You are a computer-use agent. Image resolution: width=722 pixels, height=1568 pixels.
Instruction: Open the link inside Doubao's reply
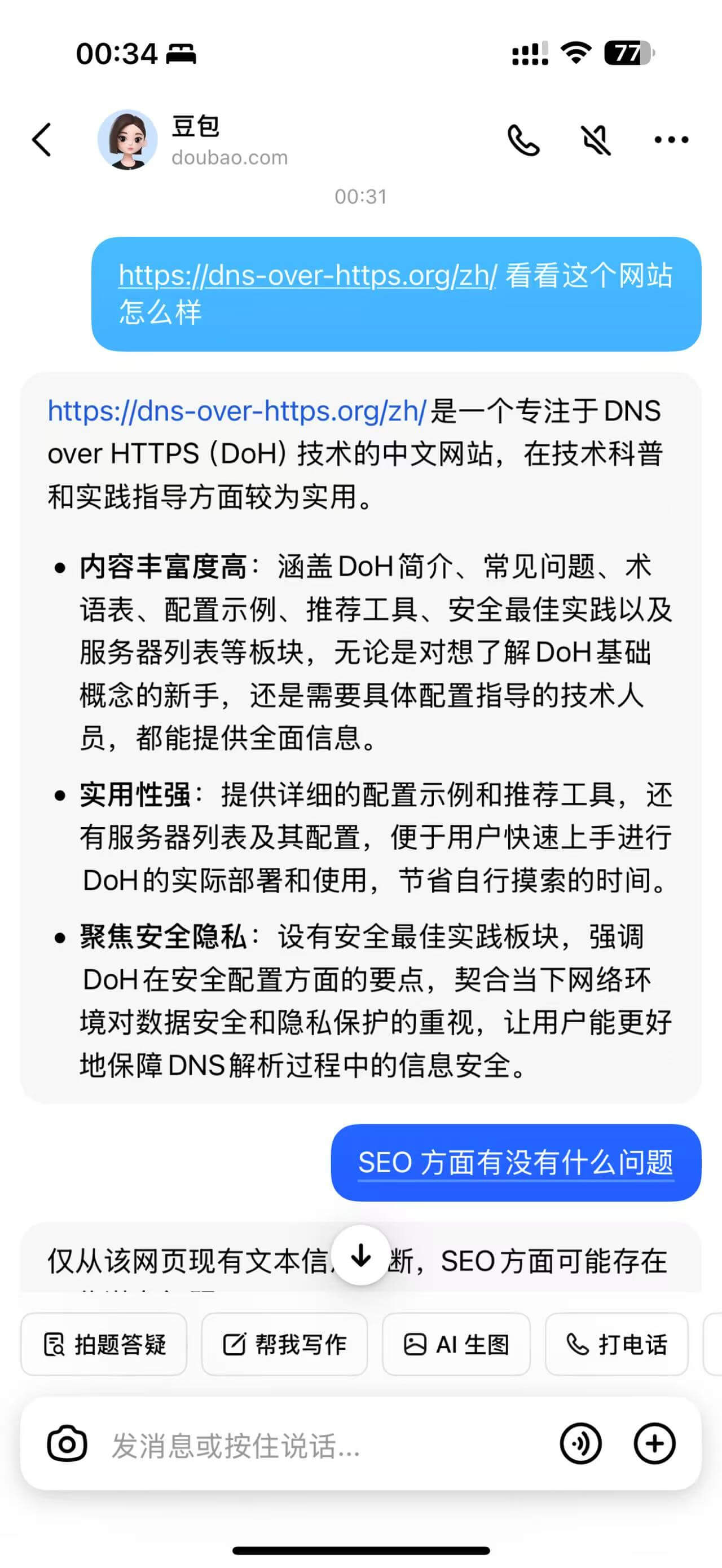point(236,412)
